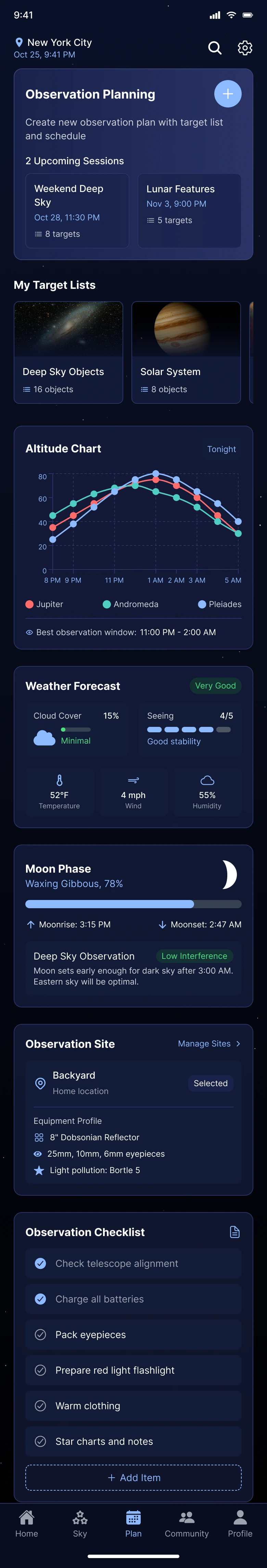Viewport: 267px width, 1568px height.
Task: Add Item to the checklist
Action: (x=133, y=1477)
